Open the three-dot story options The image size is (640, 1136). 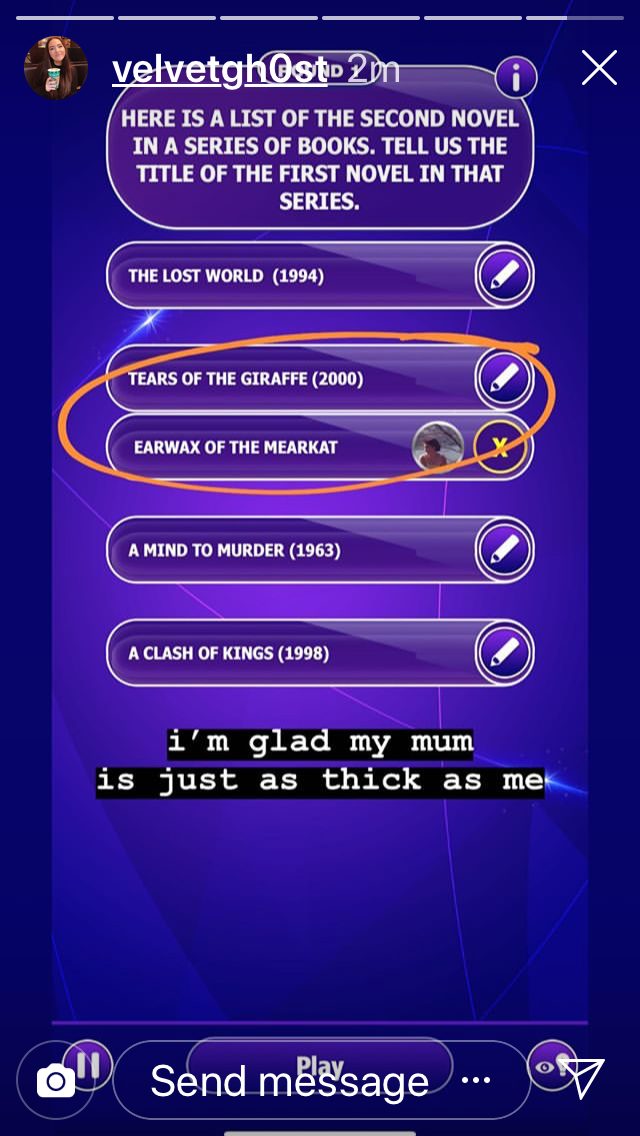[476, 1081]
